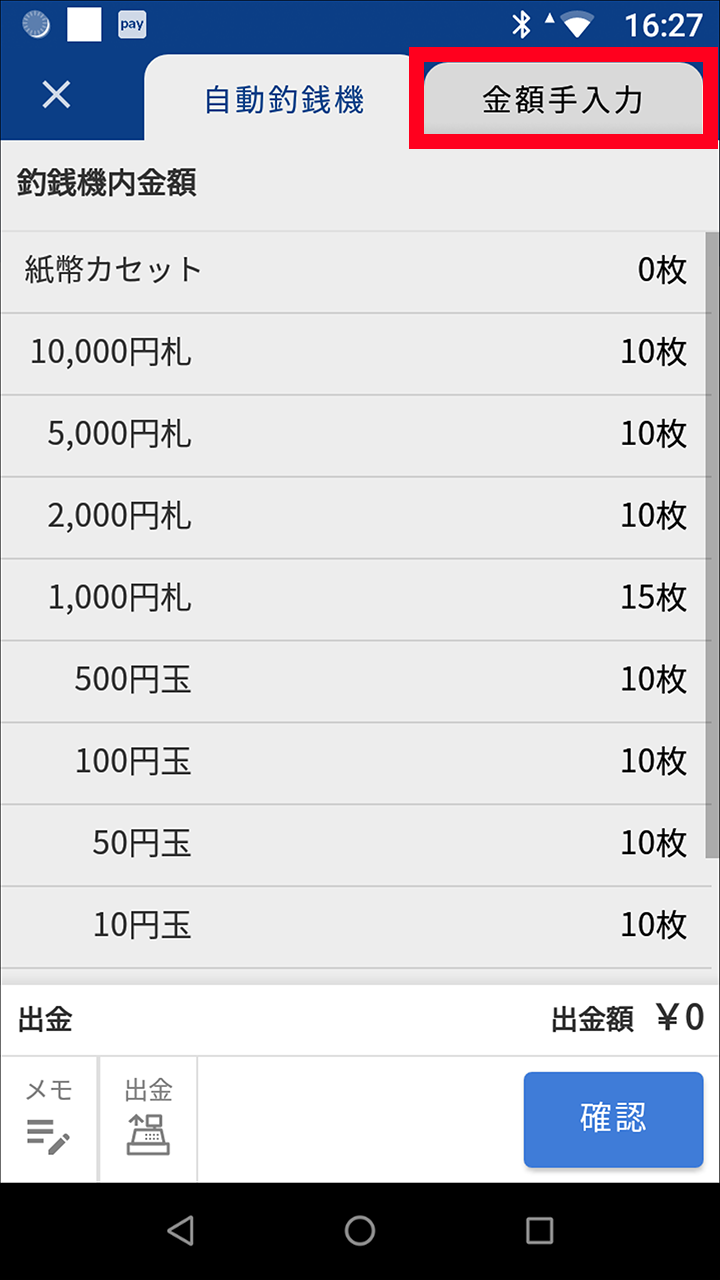This screenshot has height=1280, width=720.
Task: Go back with the system back button
Action: point(181,1231)
